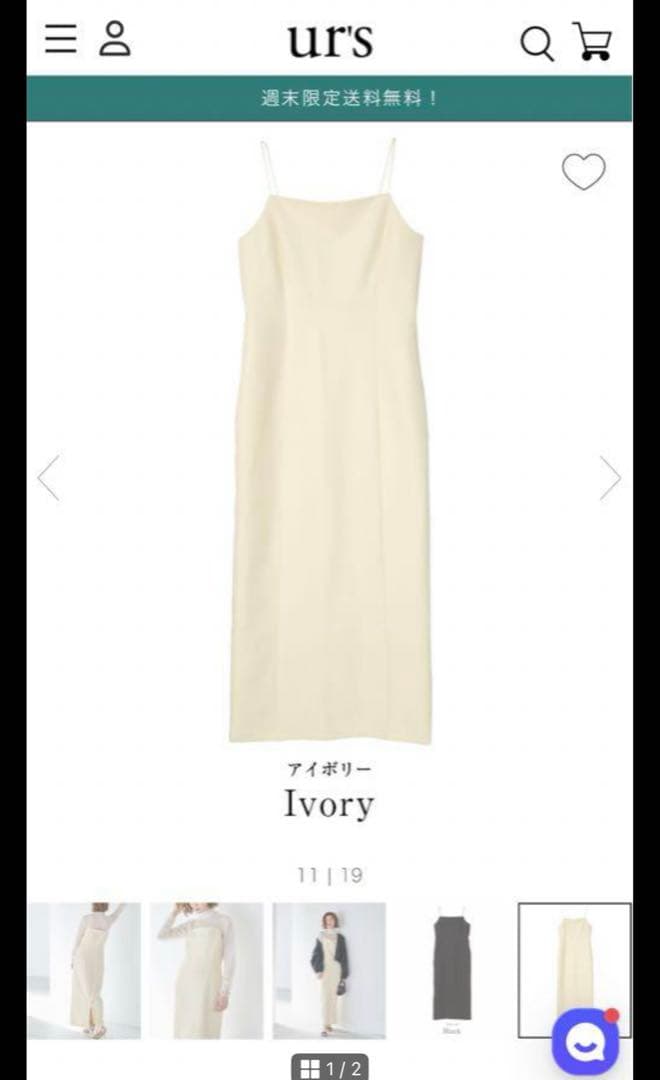Open the search magnifier
Screen dimensions: 660x1080
536,43
